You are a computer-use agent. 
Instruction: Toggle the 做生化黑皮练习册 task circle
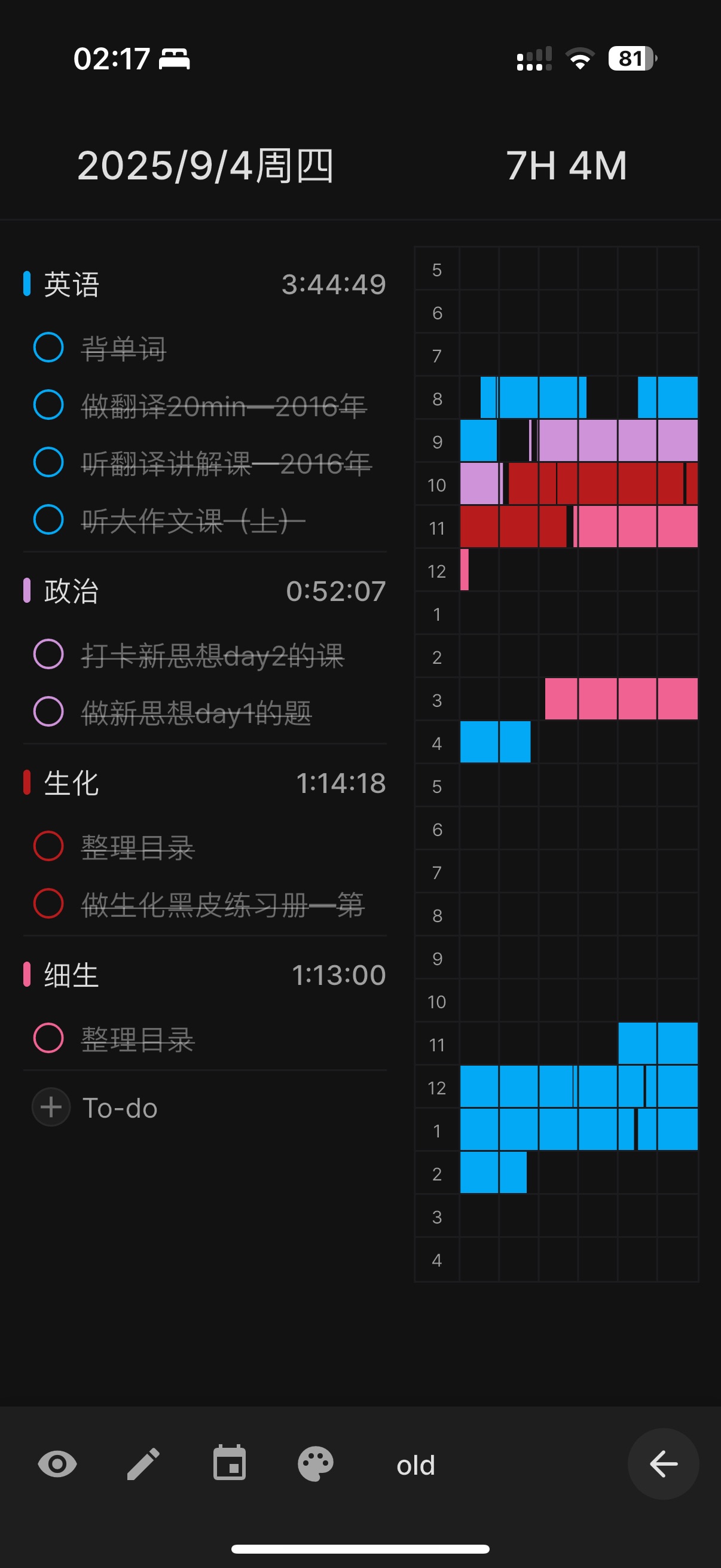(x=48, y=903)
